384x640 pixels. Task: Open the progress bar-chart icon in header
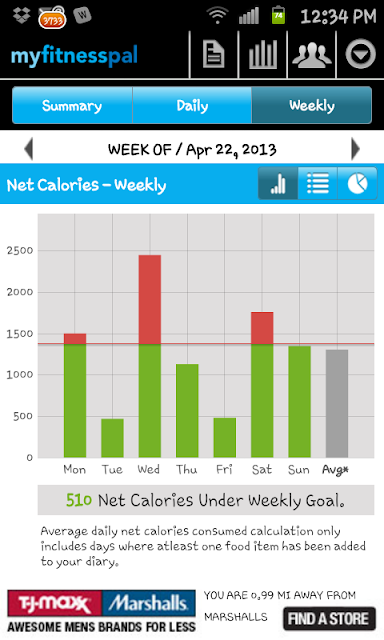coord(263,54)
